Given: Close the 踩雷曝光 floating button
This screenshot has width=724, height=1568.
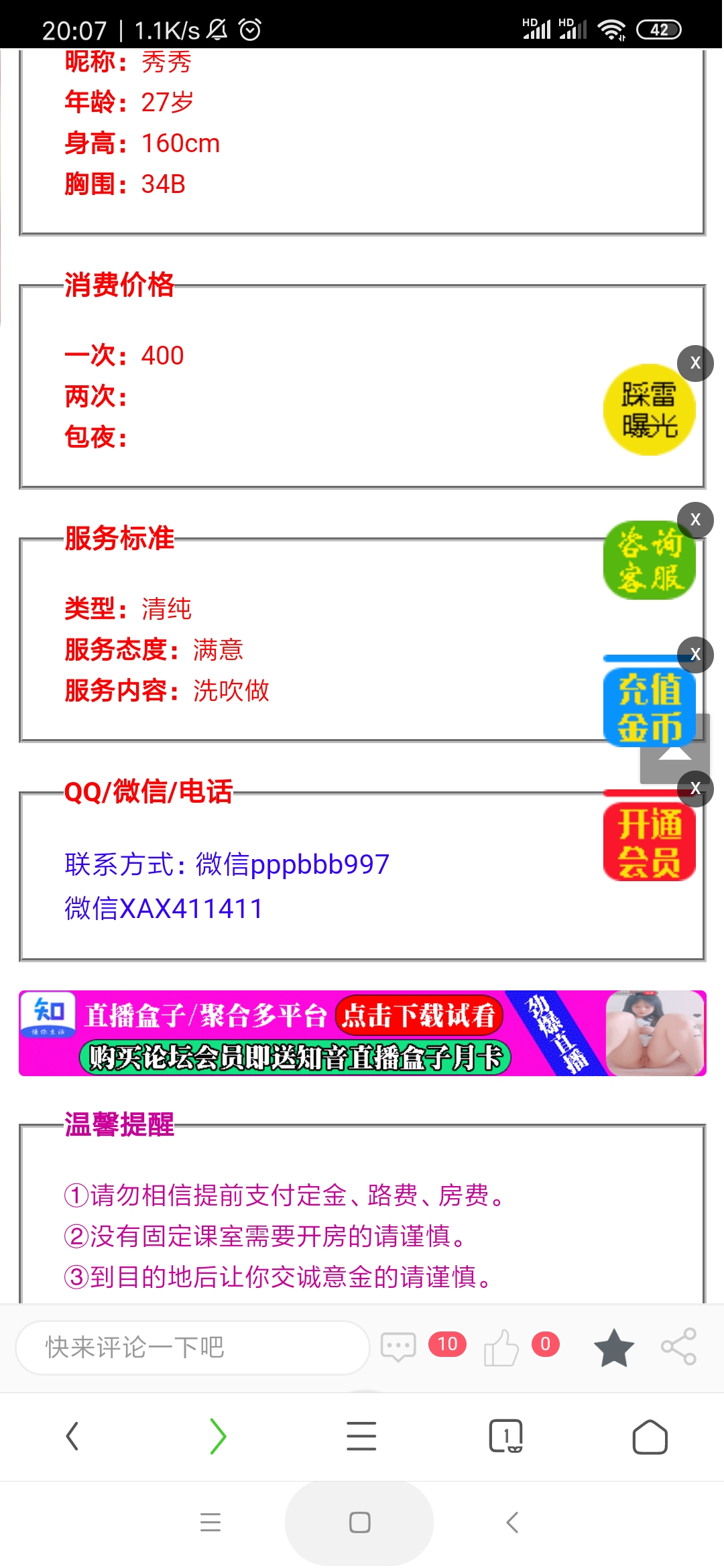Looking at the screenshot, I should [695, 363].
